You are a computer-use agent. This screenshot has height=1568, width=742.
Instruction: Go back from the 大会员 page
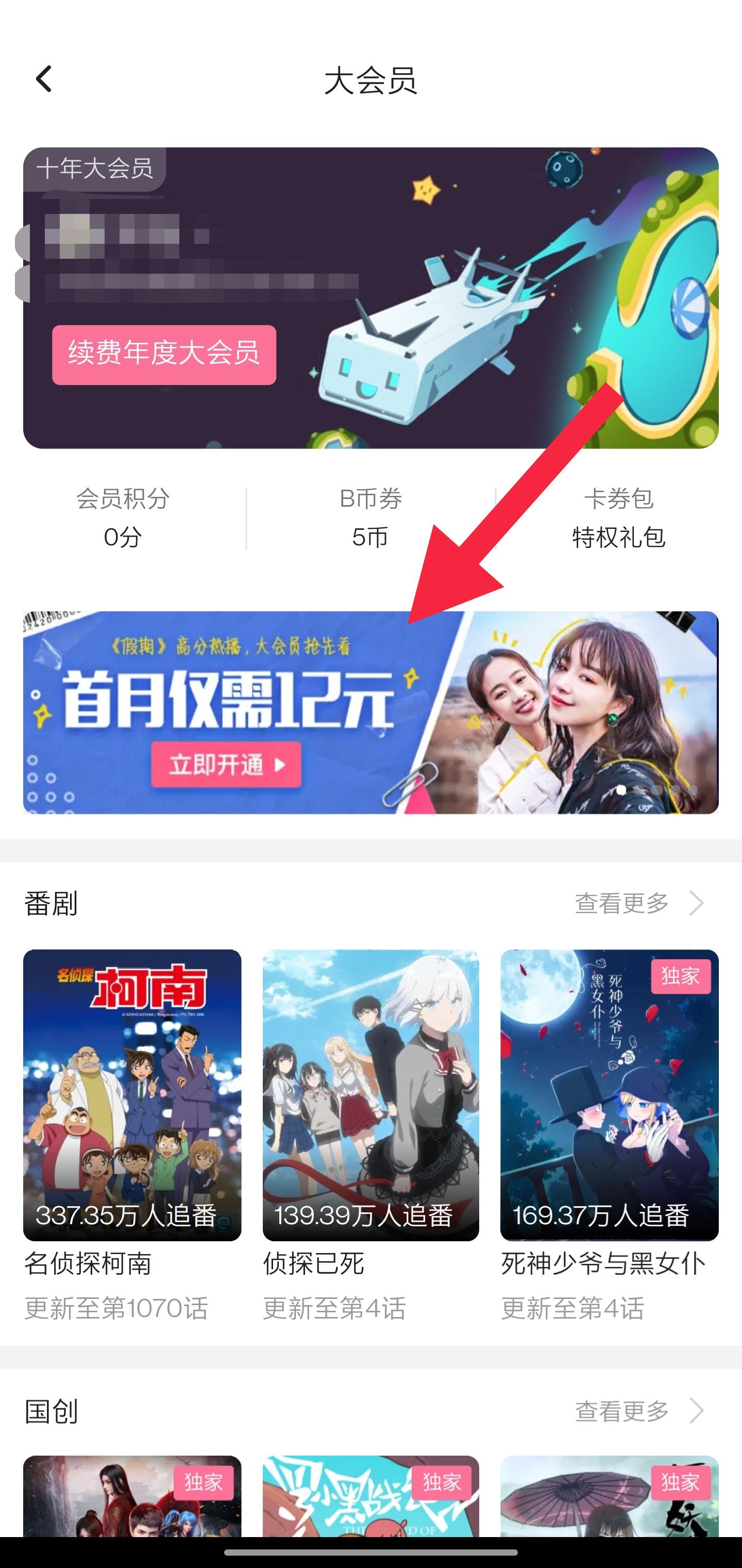coord(44,80)
